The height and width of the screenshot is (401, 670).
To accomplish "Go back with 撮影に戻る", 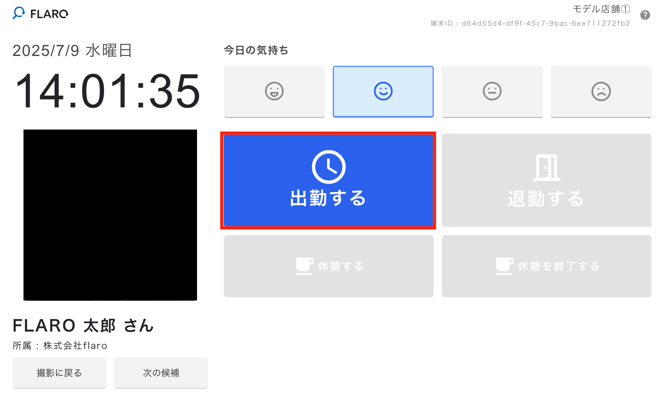I will click(x=59, y=373).
